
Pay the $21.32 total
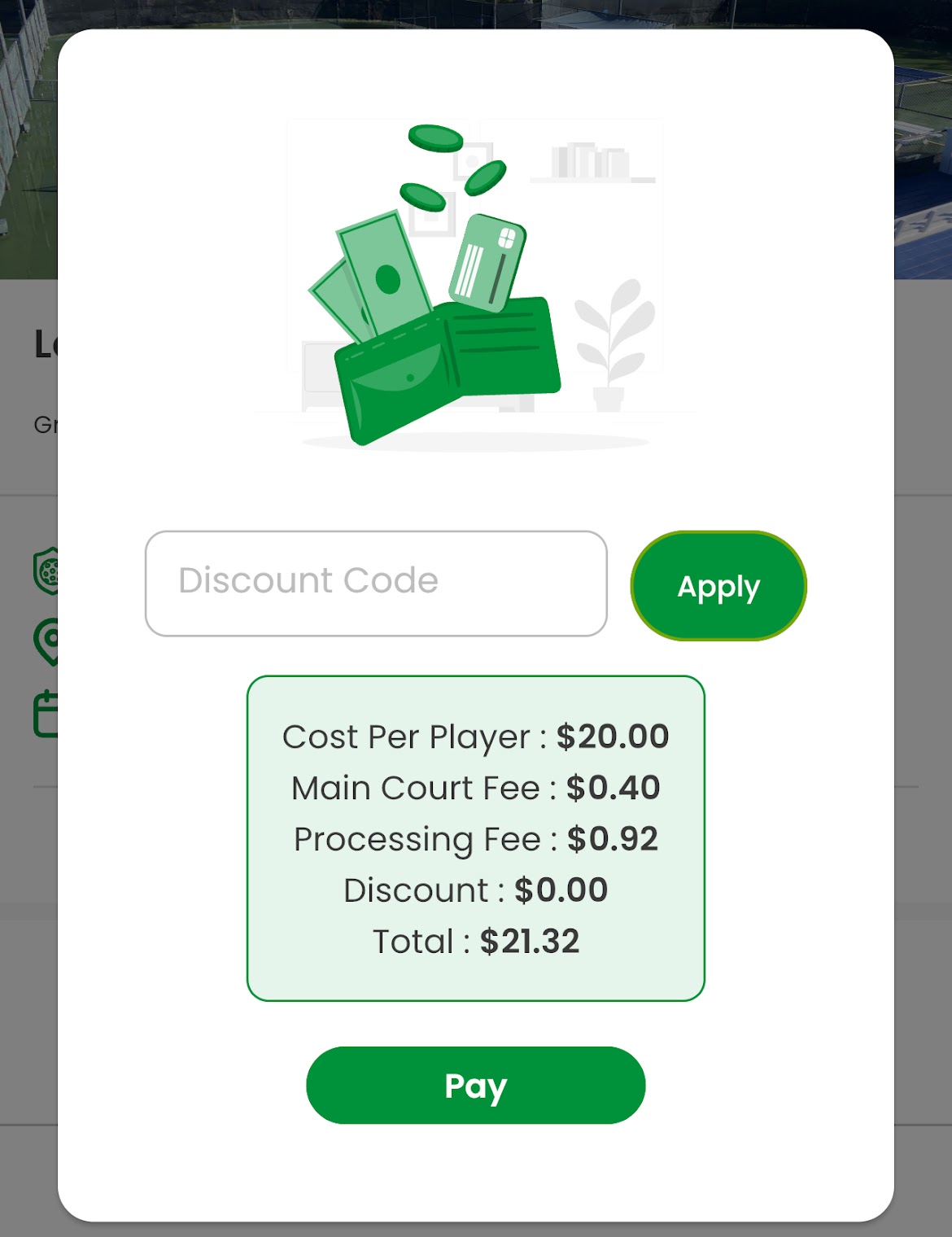475,1085
